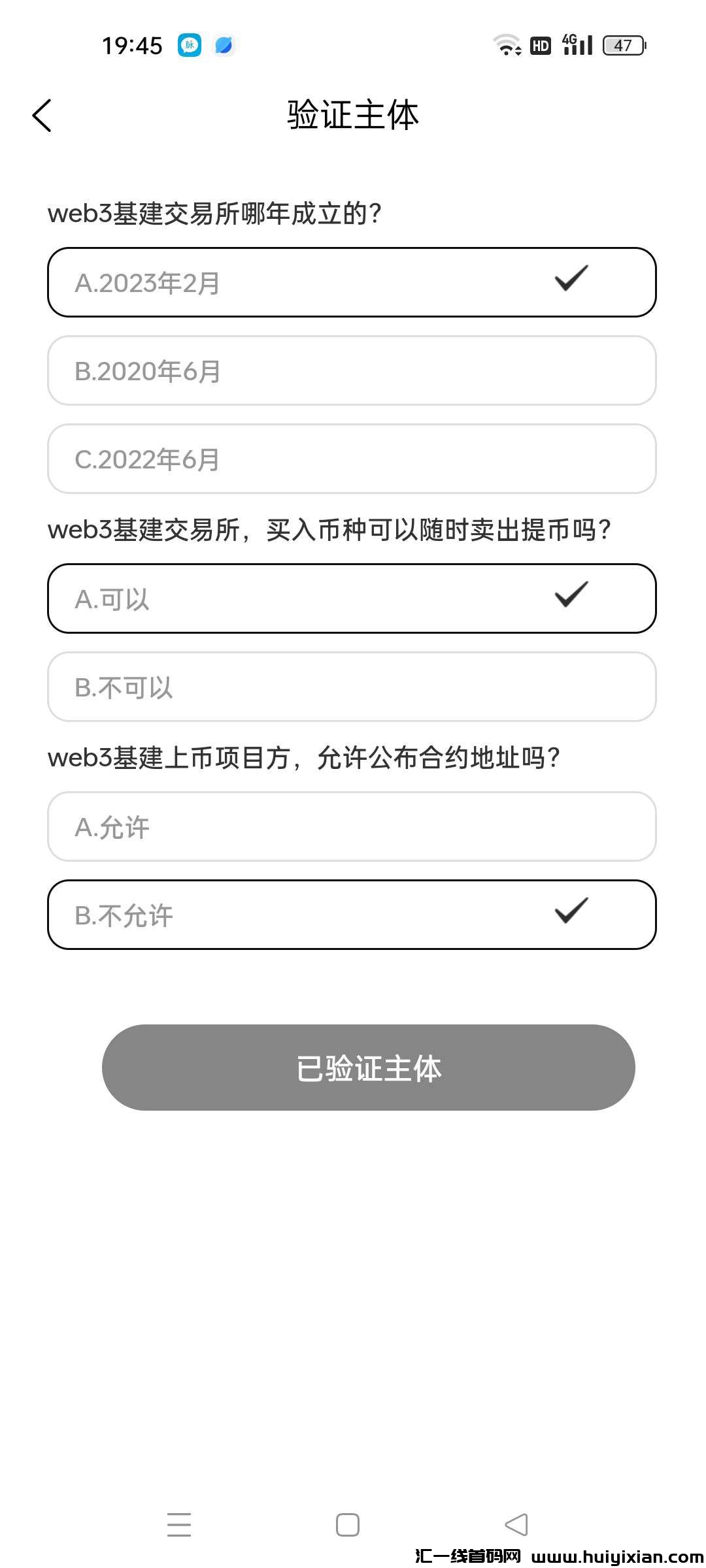Select answer B.2020年6月 for the first question

click(351, 370)
